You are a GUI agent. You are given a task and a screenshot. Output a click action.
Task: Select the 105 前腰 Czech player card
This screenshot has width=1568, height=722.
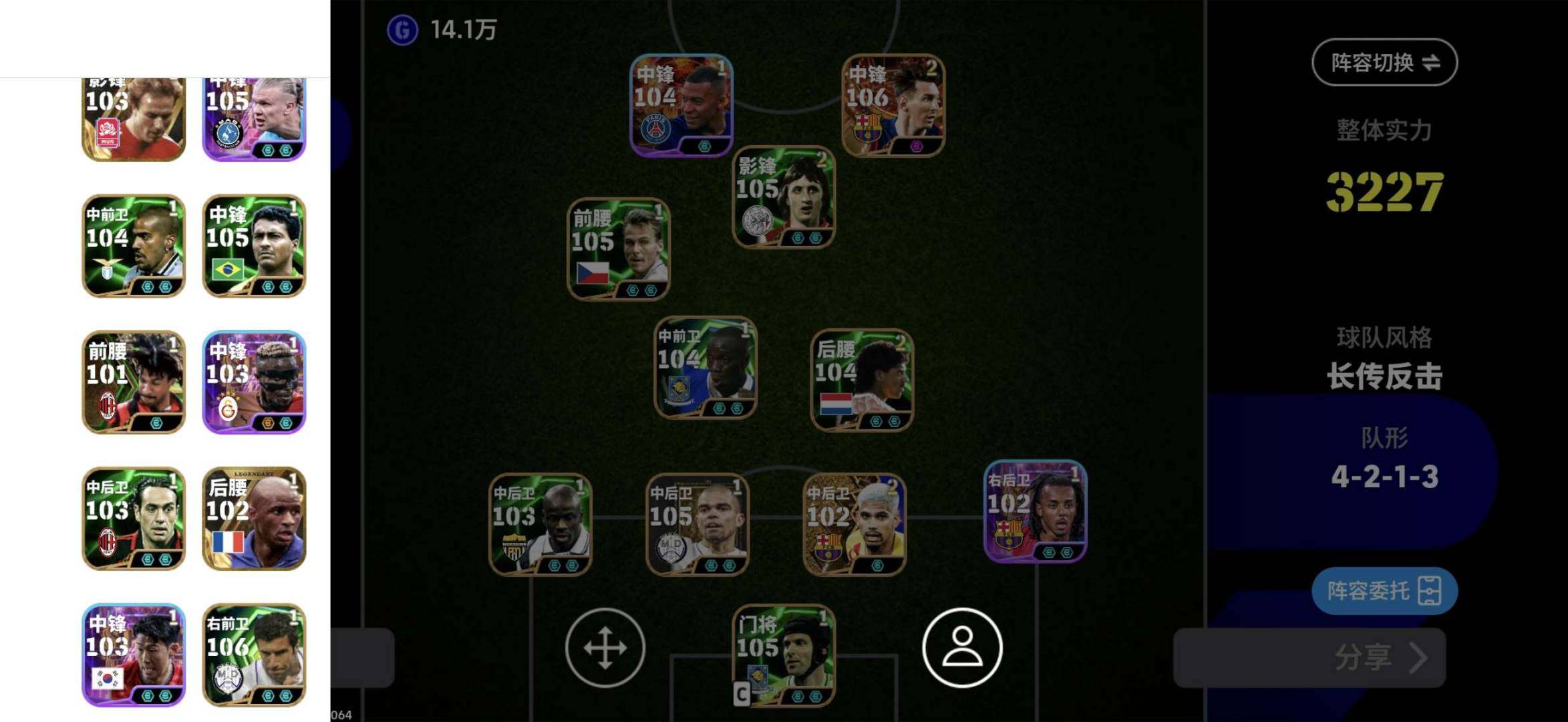coord(619,249)
